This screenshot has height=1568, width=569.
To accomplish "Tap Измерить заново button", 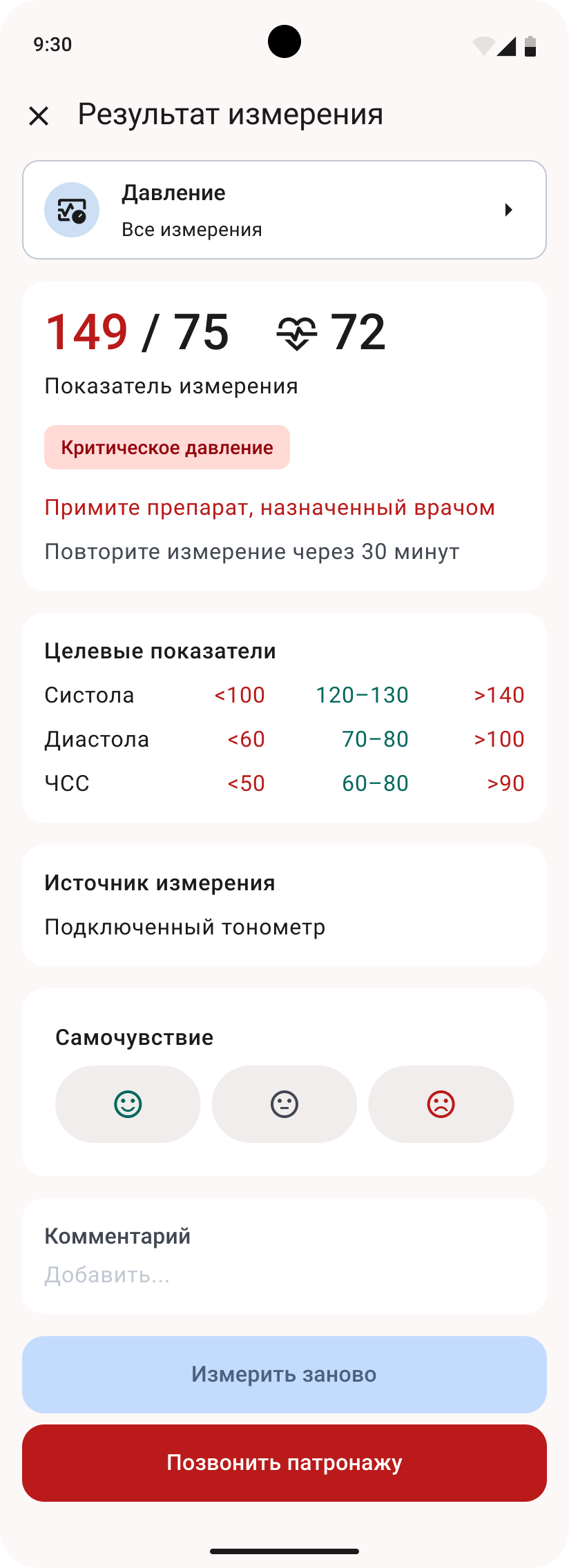I will (x=284, y=1374).
